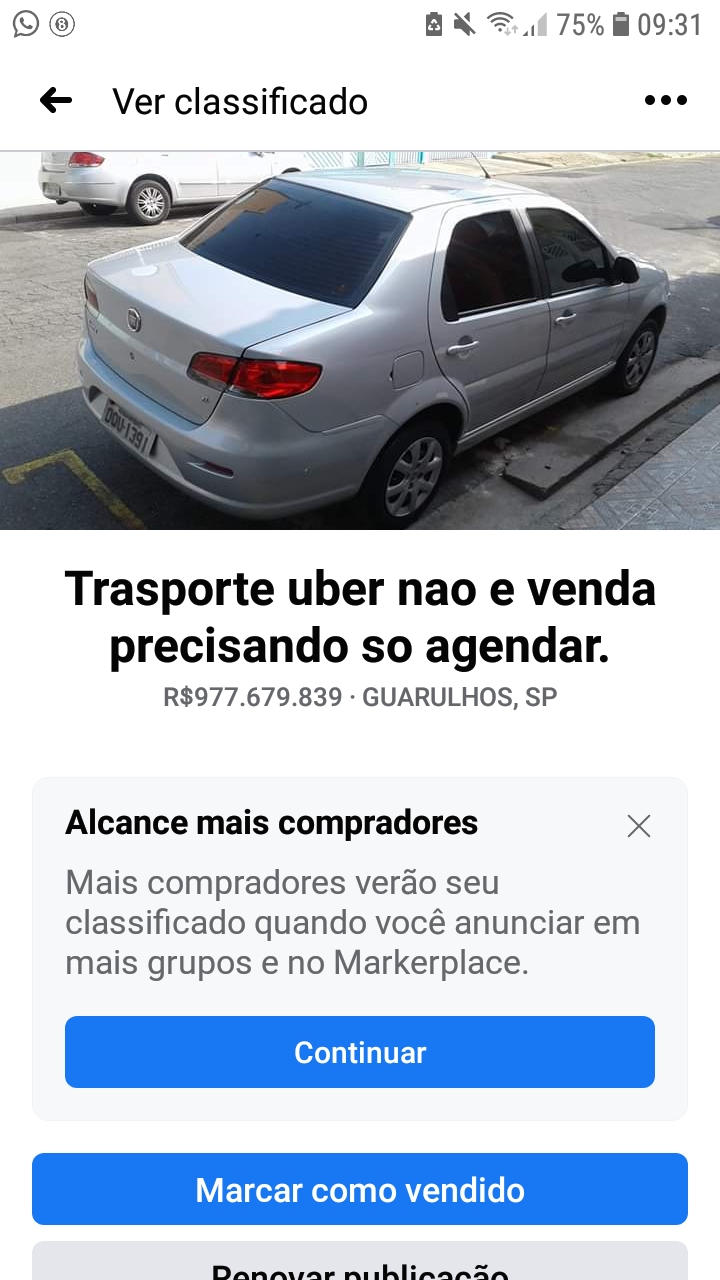
Task: Tap Renovar publicação to renew the listing
Action: coord(360,1269)
